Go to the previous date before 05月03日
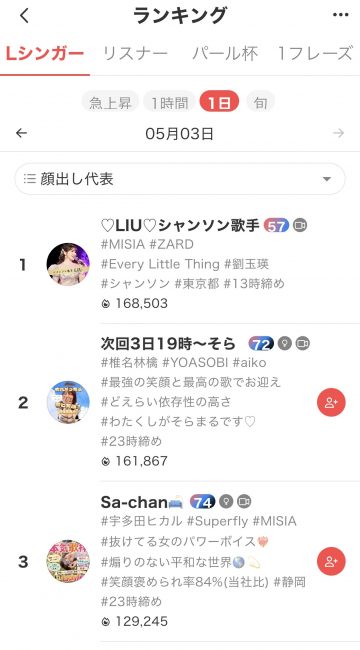The height and width of the screenshot is (650, 360). [x=21, y=133]
